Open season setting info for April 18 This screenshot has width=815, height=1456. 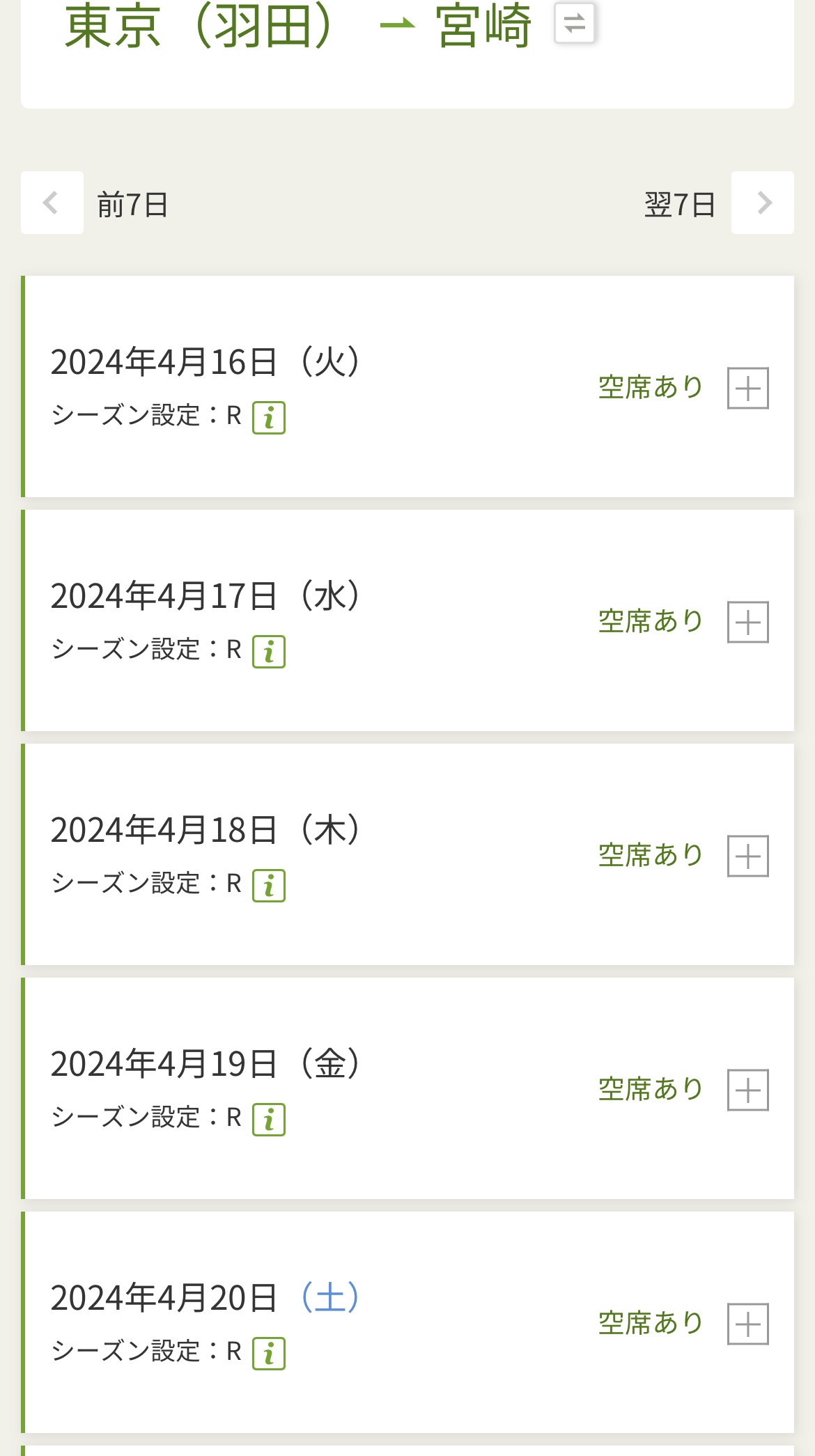coord(269,886)
